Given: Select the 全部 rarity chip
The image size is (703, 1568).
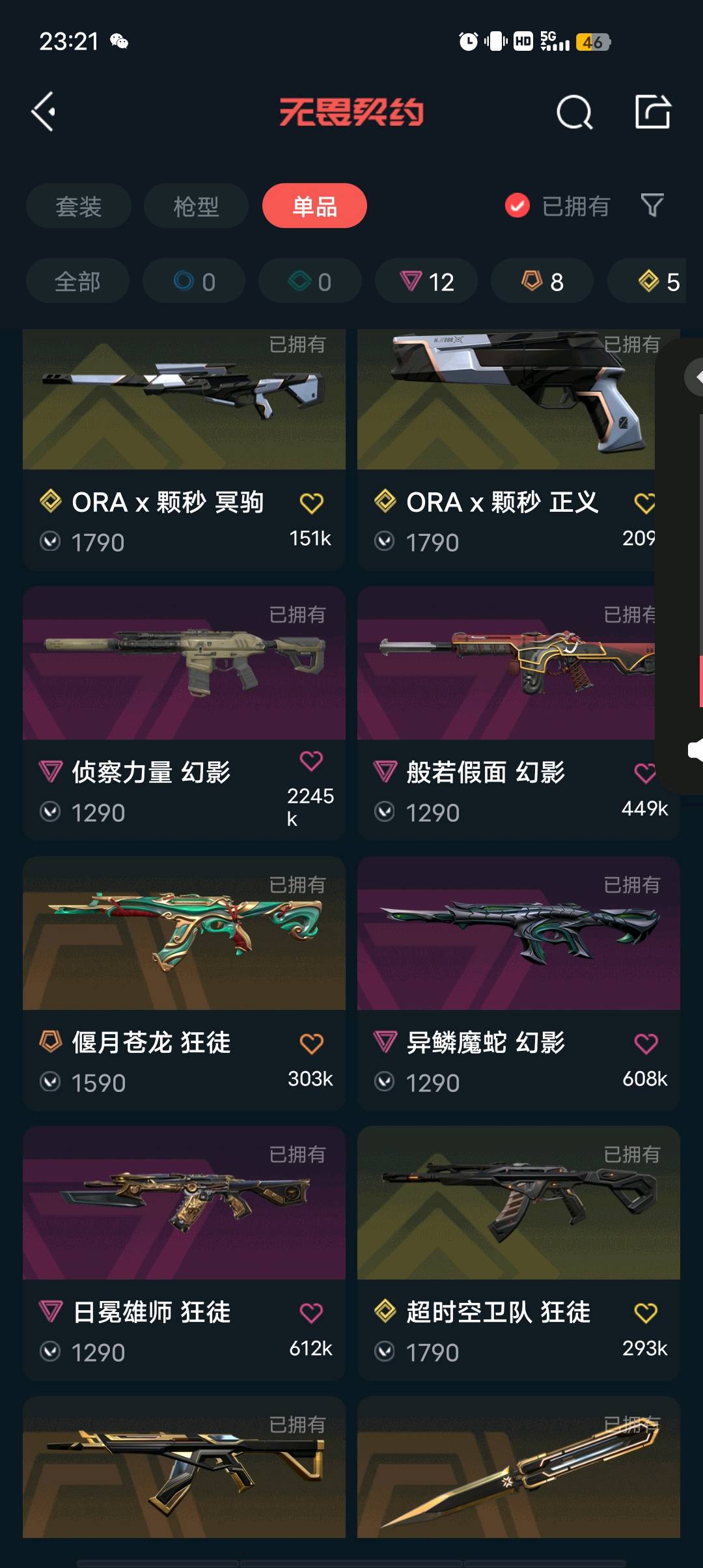Looking at the screenshot, I should (77, 281).
